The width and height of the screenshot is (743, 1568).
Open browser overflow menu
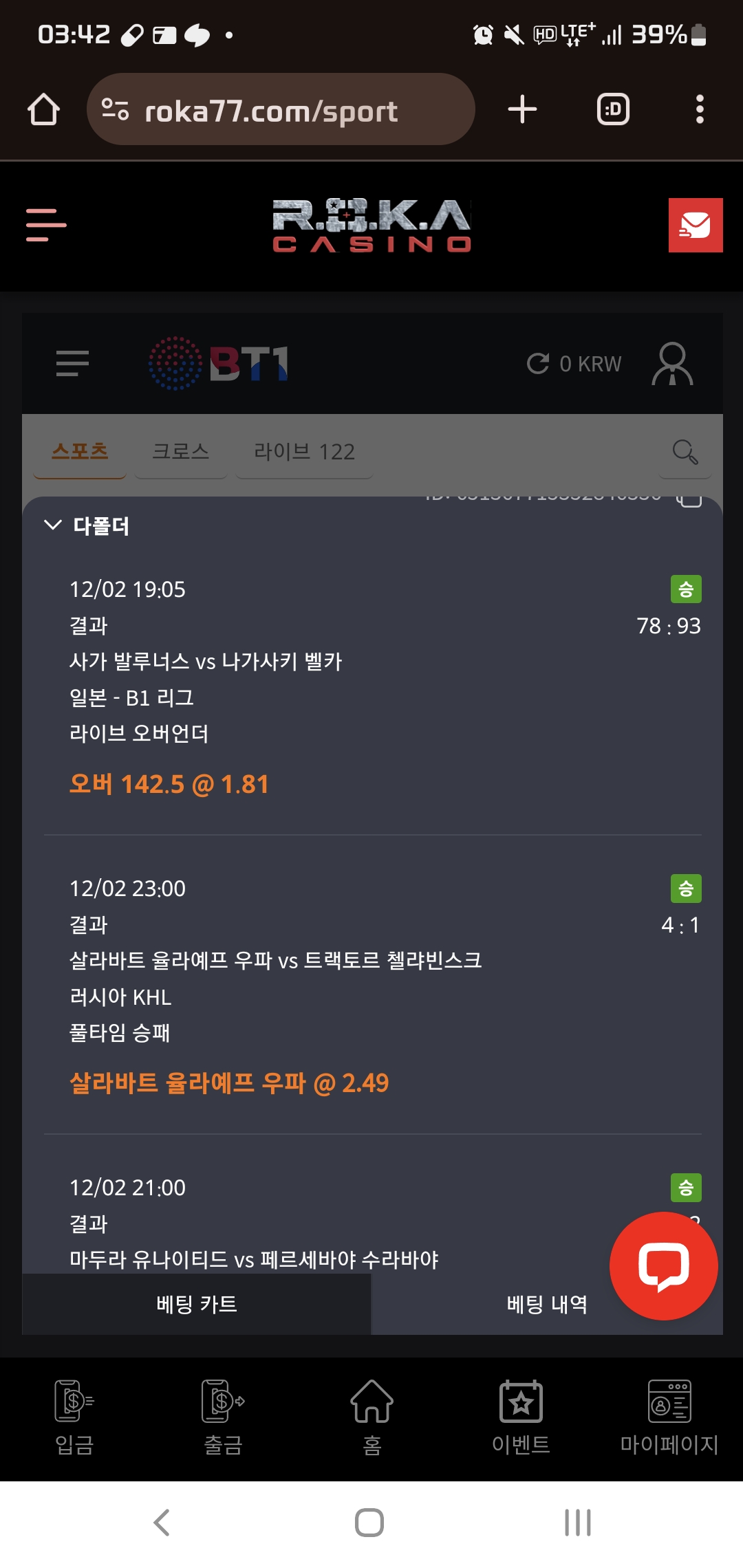700,109
